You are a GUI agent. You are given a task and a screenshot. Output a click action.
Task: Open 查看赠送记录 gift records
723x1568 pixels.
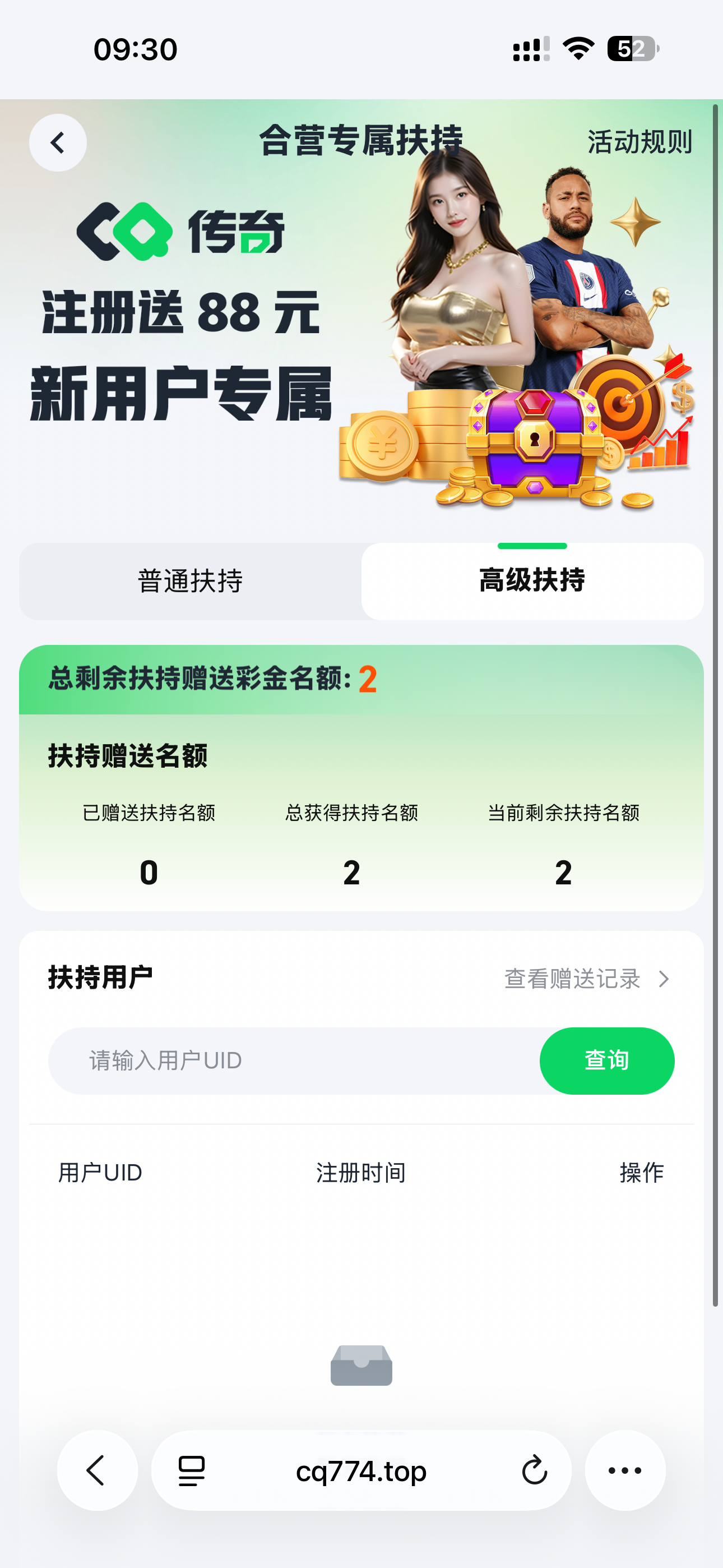(587, 979)
